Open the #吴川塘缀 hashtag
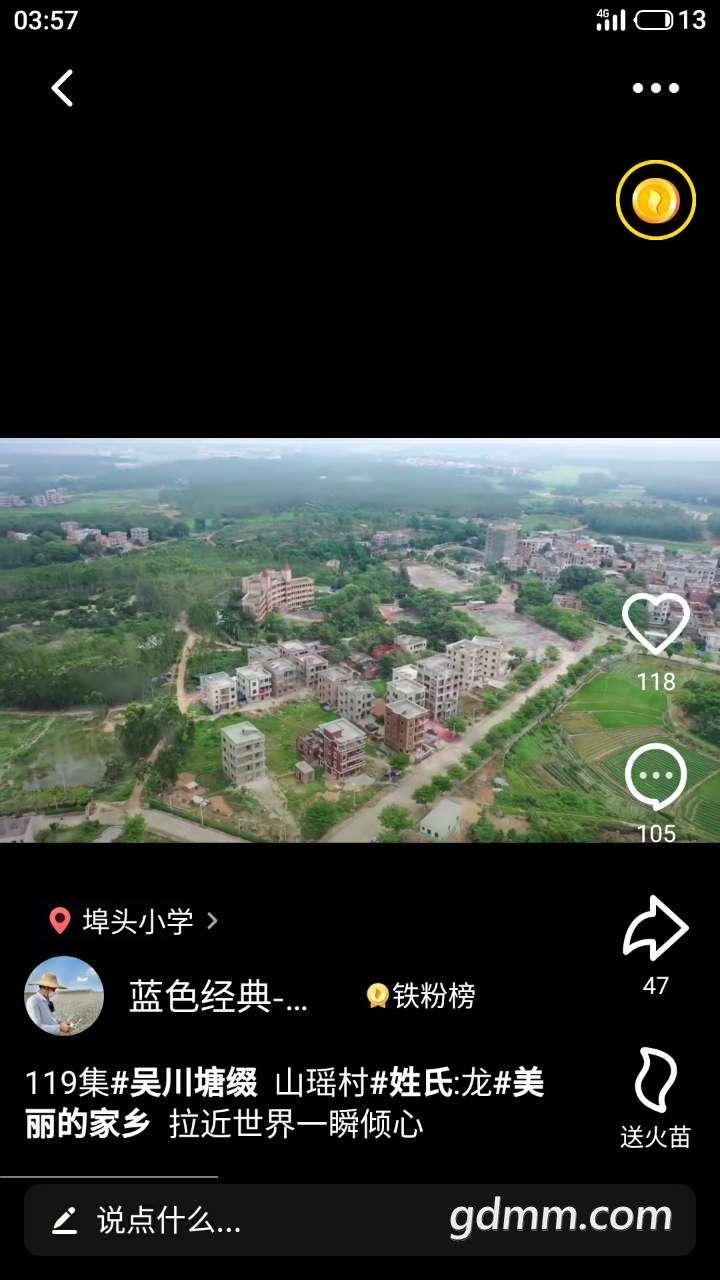Image resolution: width=720 pixels, height=1280 pixels. 184,1083
